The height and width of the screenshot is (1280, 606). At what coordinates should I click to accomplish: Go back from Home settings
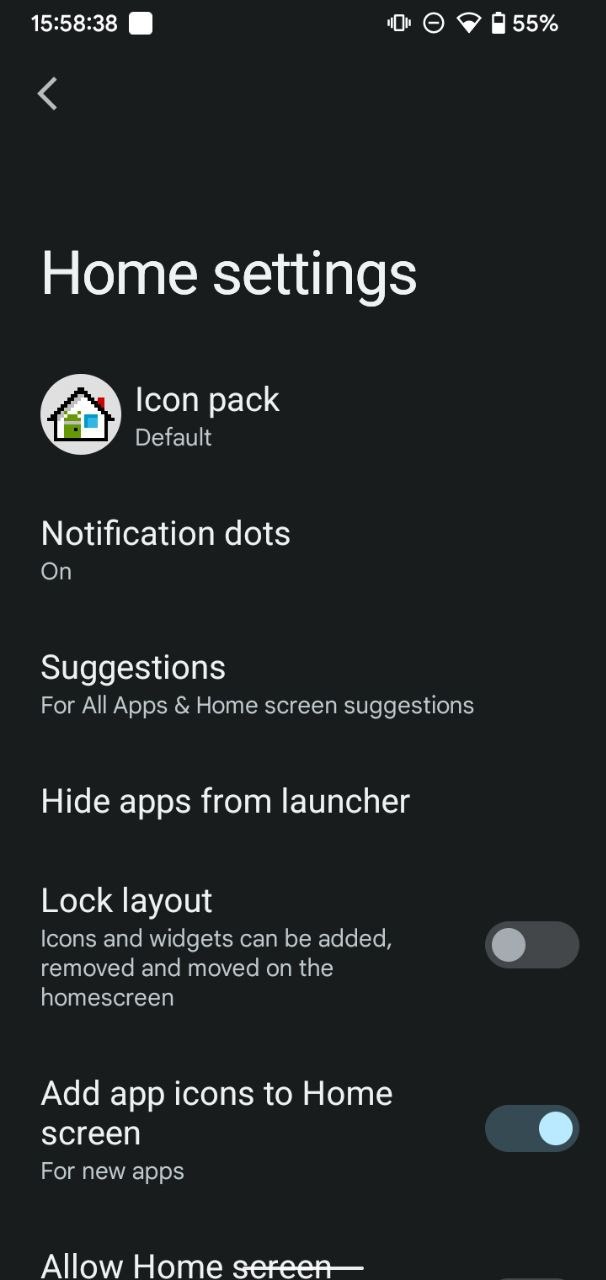47,94
